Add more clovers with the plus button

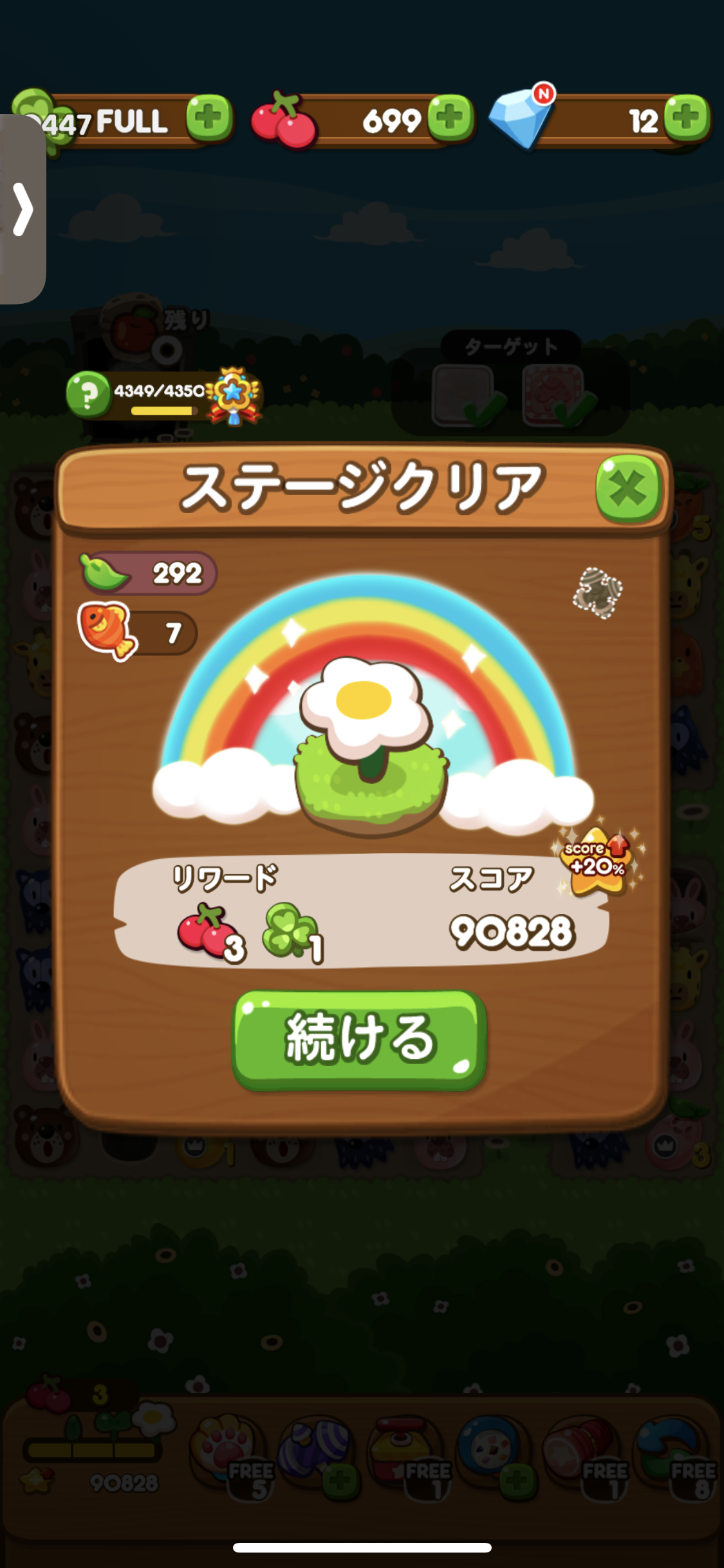click(x=209, y=118)
